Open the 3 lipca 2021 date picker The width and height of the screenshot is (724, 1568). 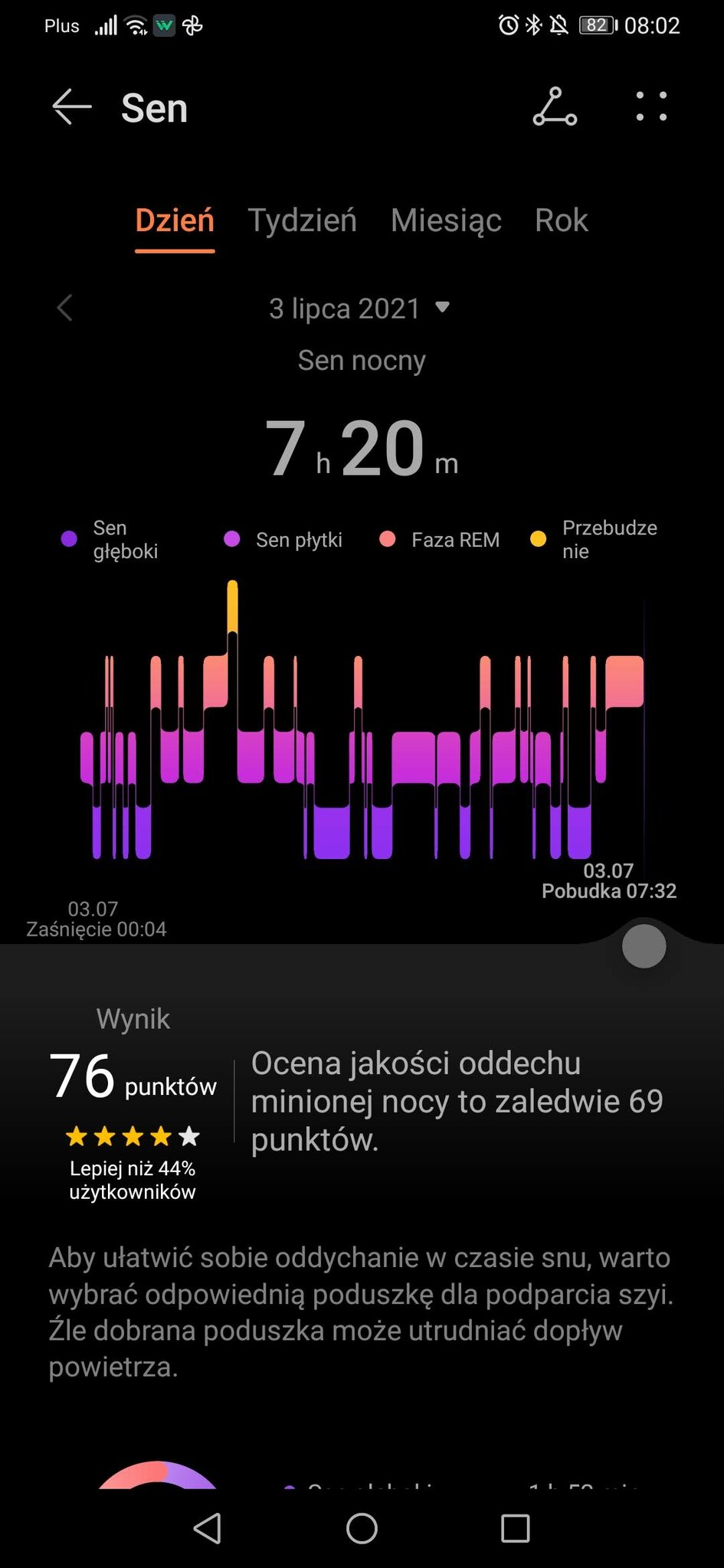[359, 309]
